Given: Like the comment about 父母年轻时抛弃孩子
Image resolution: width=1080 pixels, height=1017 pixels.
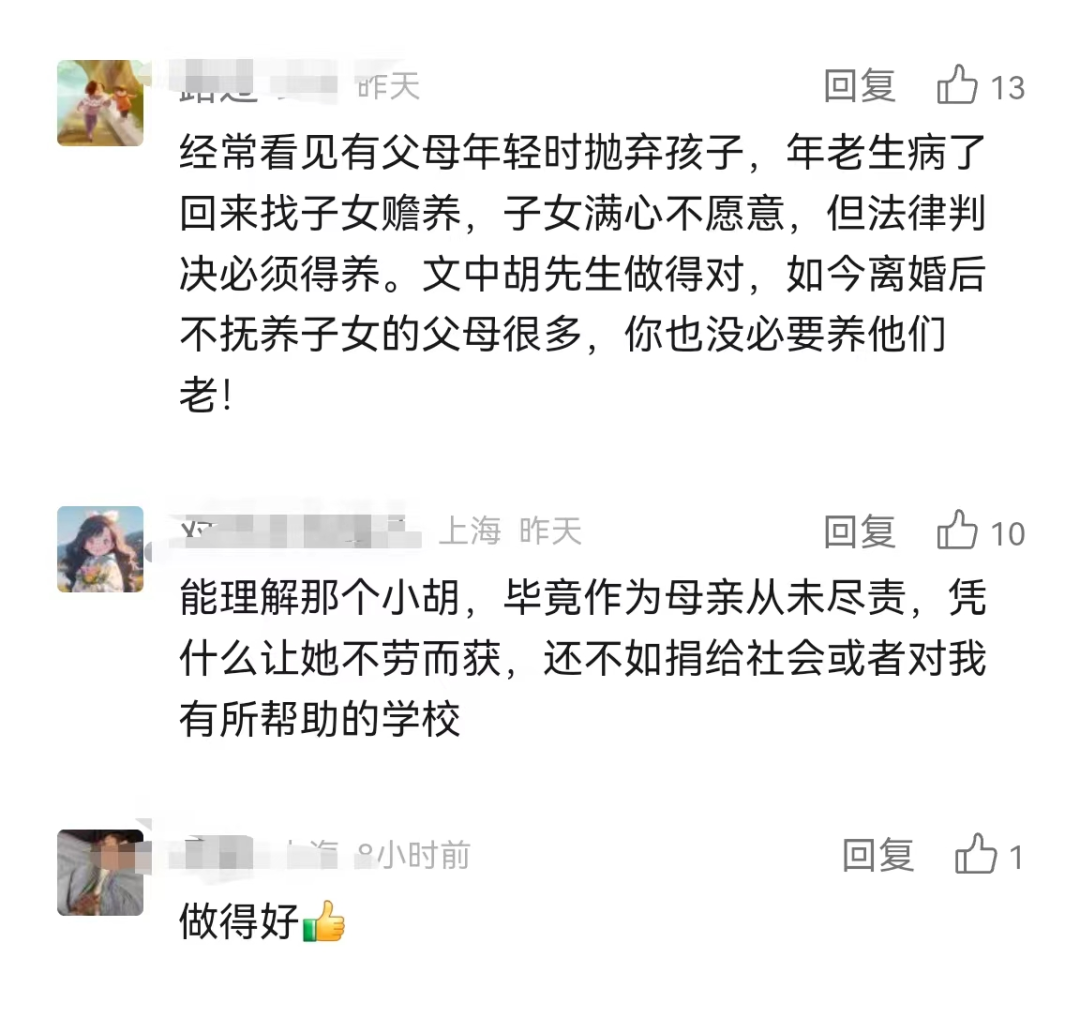Looking at the screenshot, I should [957, 87].
